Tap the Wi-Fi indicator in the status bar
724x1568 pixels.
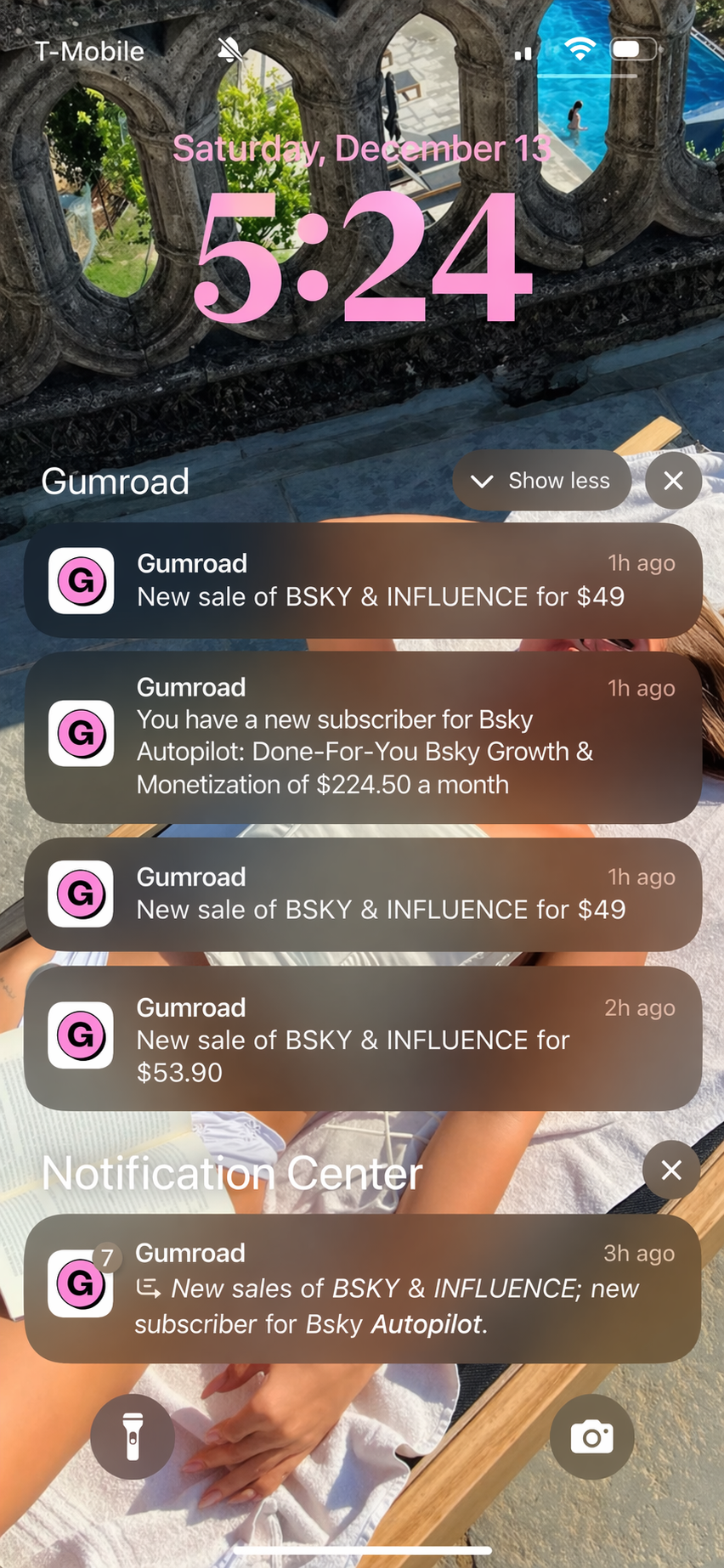[x=580, y=50]
